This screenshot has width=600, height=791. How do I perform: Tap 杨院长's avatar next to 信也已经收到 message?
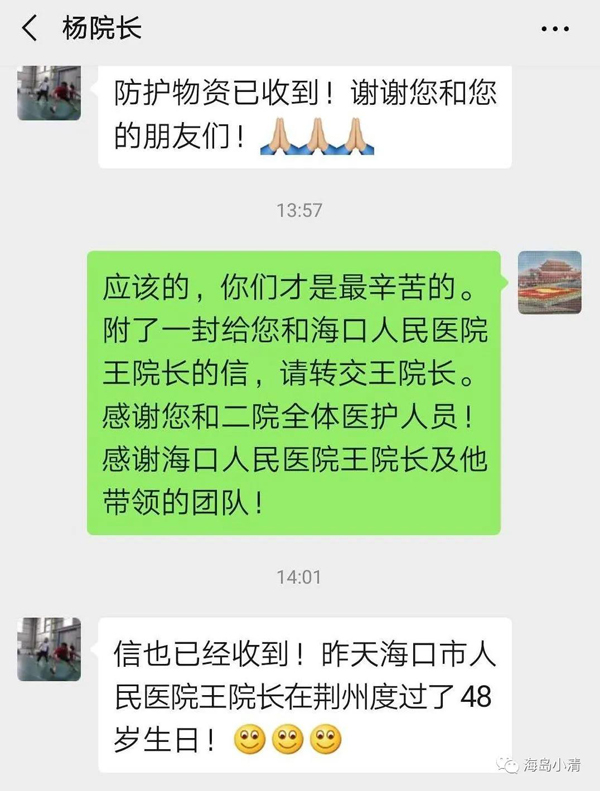coord(49,649)
